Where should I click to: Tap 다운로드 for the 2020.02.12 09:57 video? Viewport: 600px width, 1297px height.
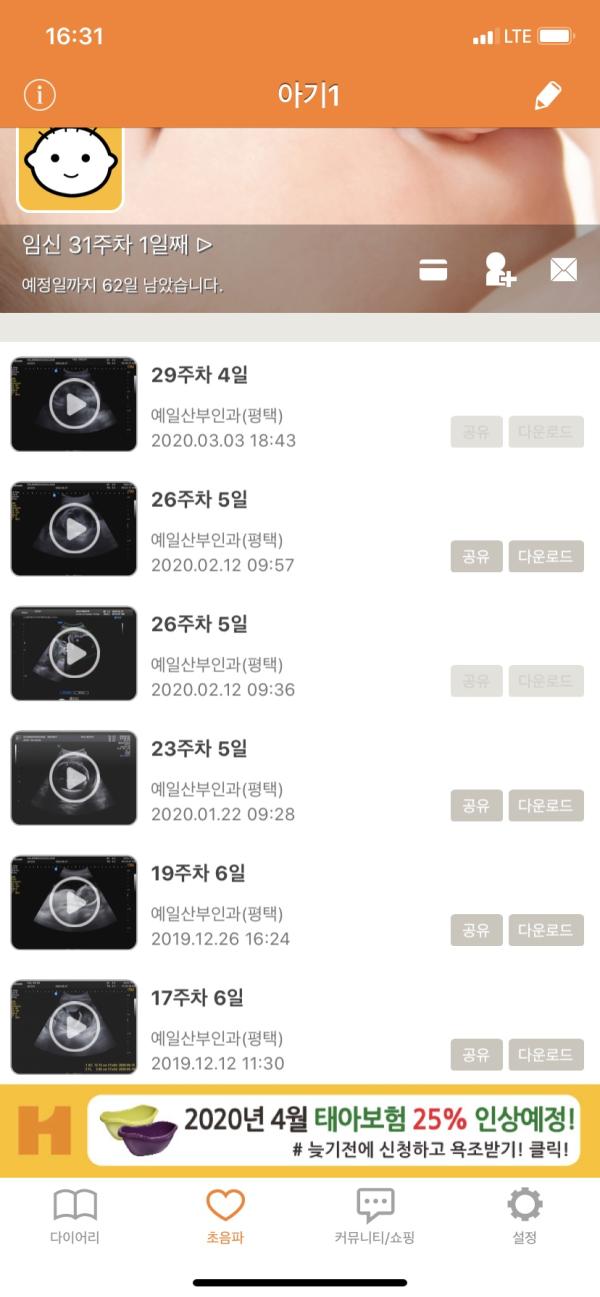pyautogui.click(x=546, y=556)
